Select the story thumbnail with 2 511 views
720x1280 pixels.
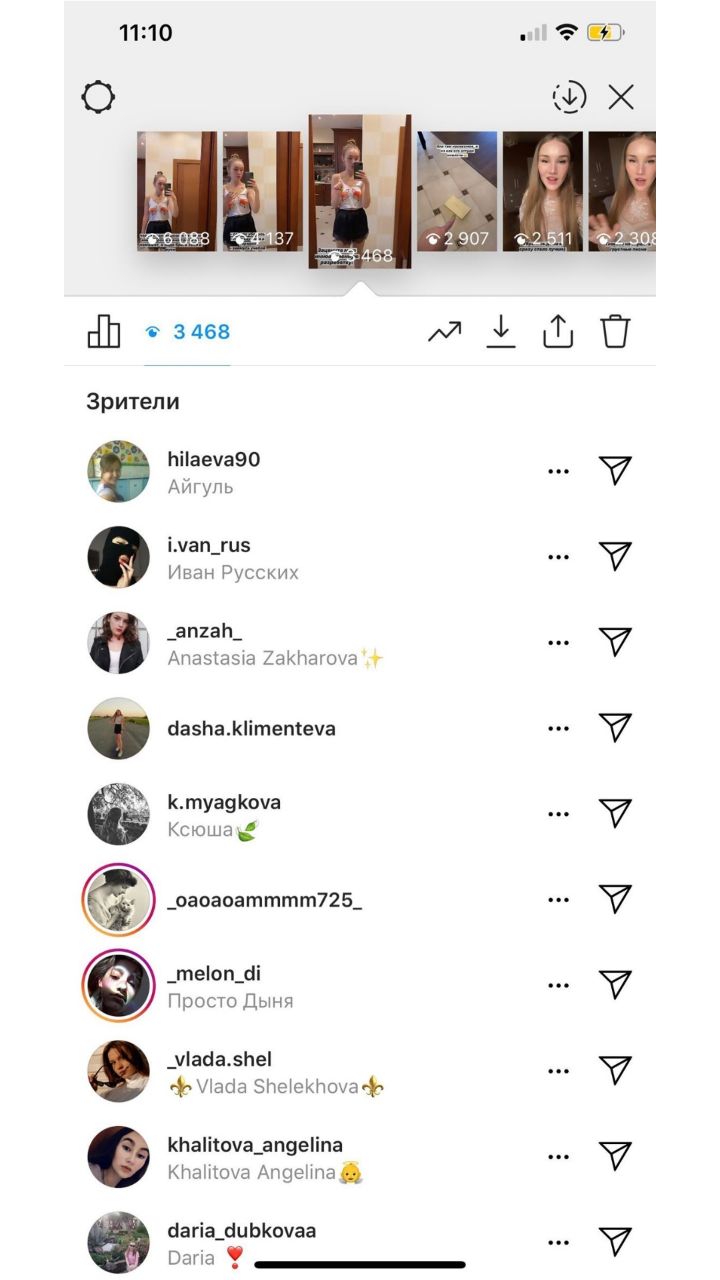click(x=543, y=191)
